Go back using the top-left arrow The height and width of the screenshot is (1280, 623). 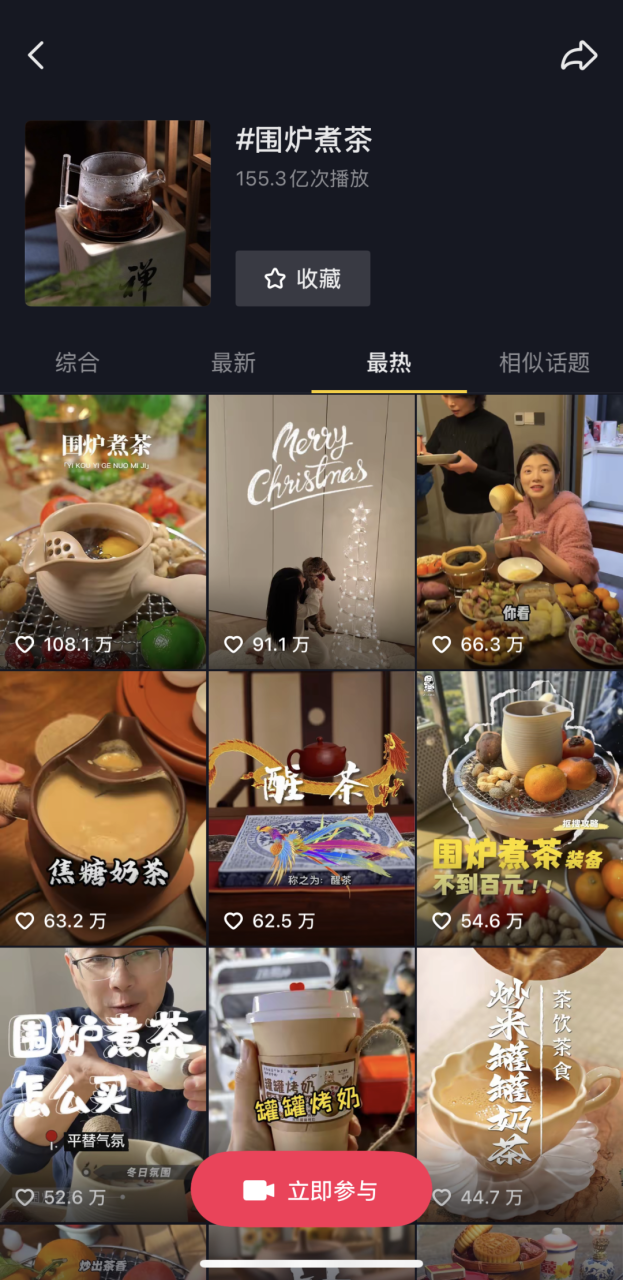click(x=36, y=55)
